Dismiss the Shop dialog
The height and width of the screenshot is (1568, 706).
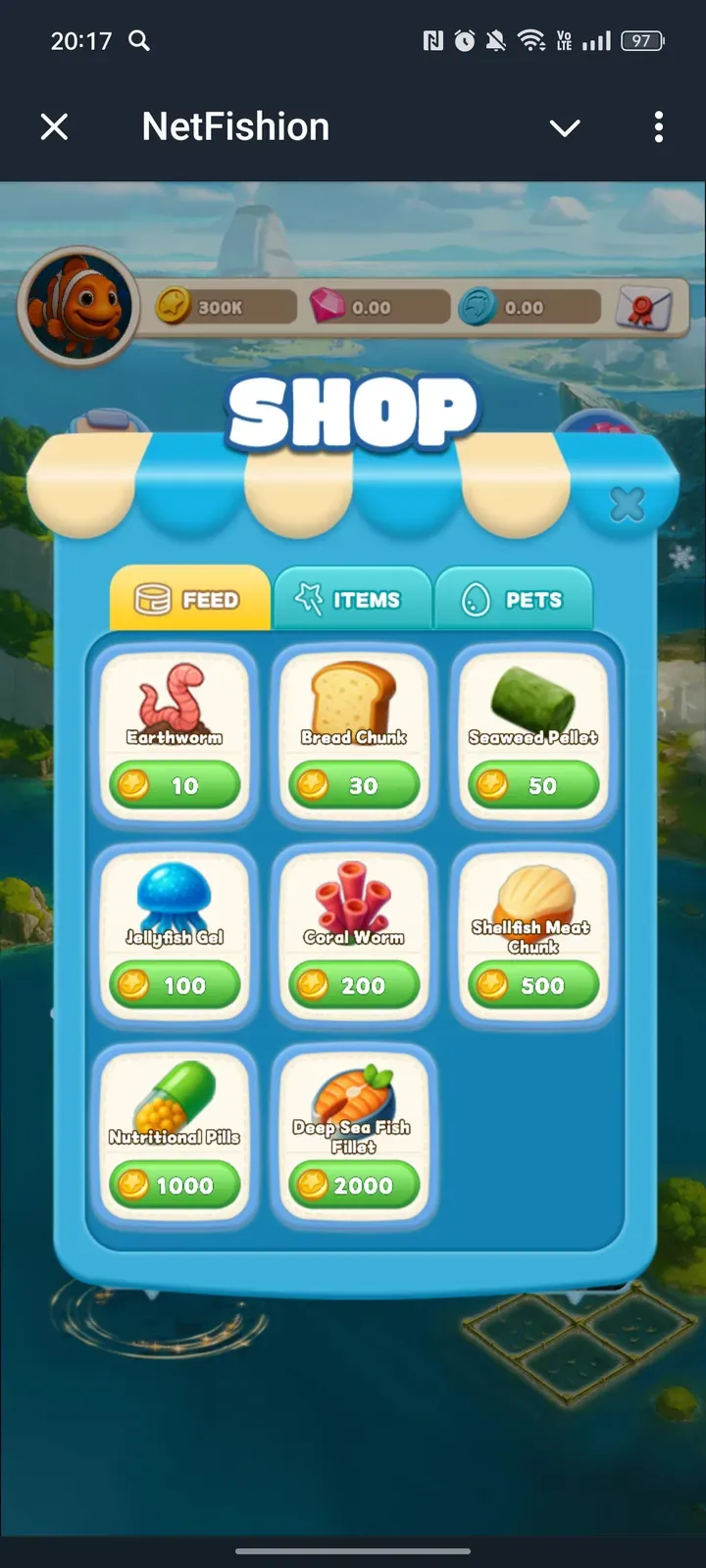[x=627, y=505]
